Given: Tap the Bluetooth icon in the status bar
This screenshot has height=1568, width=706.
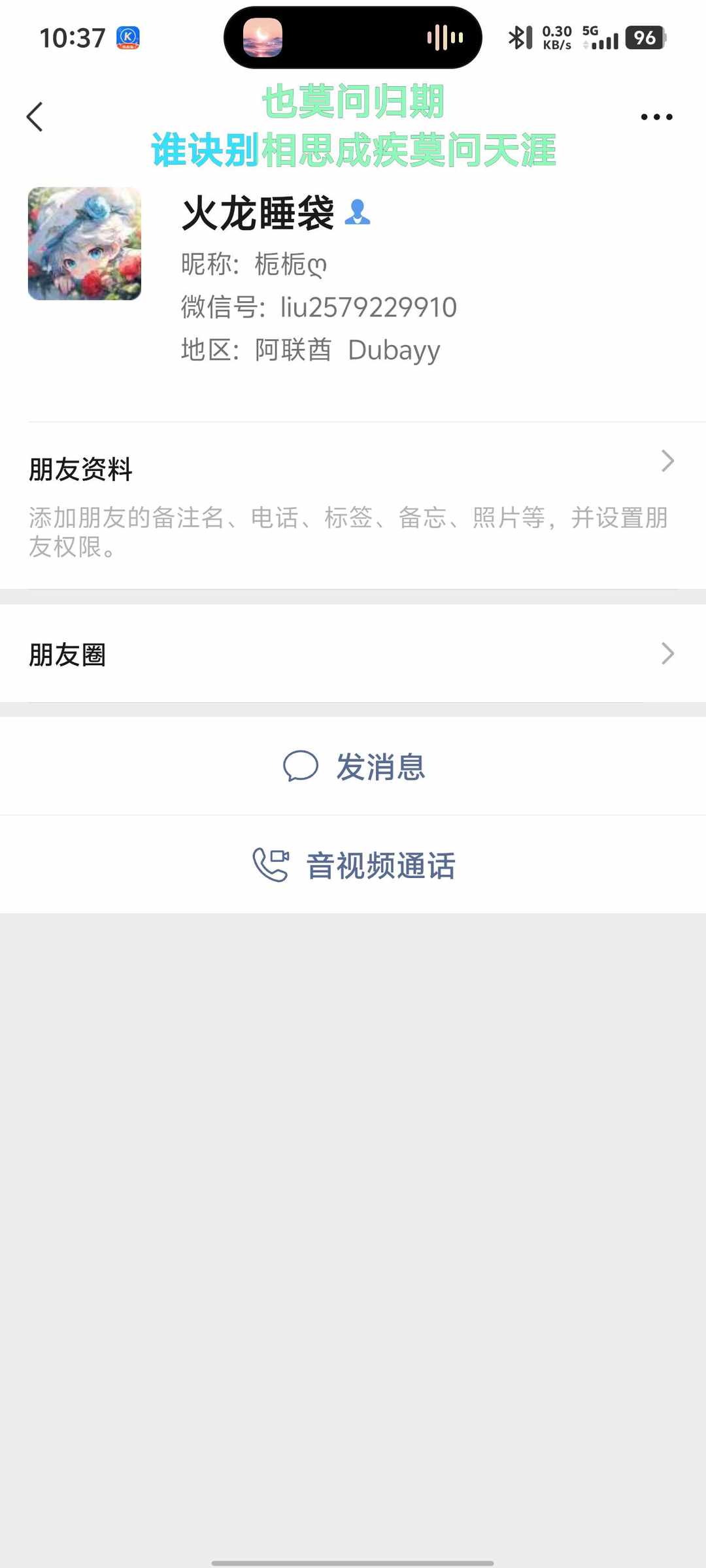Looking at the screenshot, I should point(520,38).
